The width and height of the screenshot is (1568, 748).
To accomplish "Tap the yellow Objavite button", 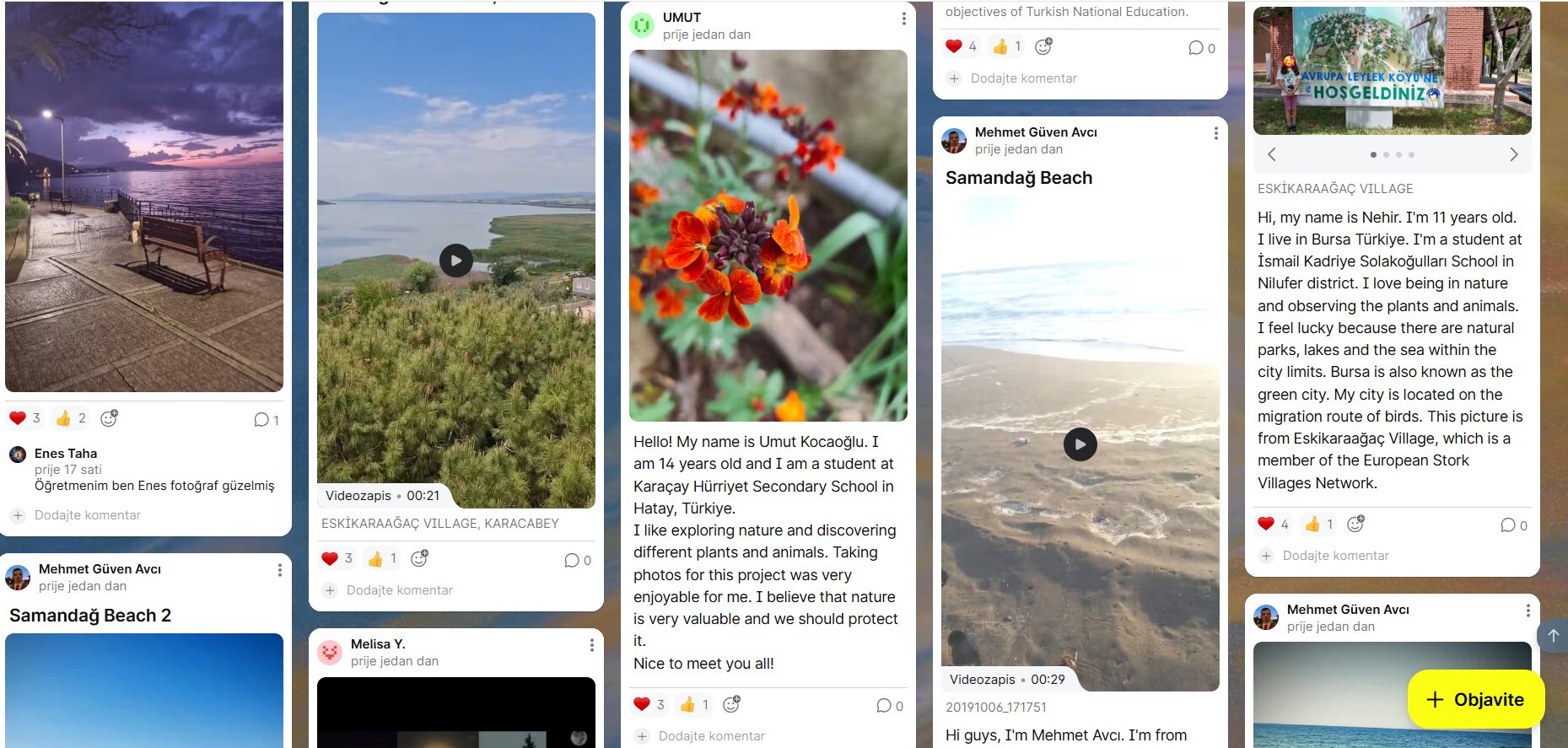I will point(1475,699).
